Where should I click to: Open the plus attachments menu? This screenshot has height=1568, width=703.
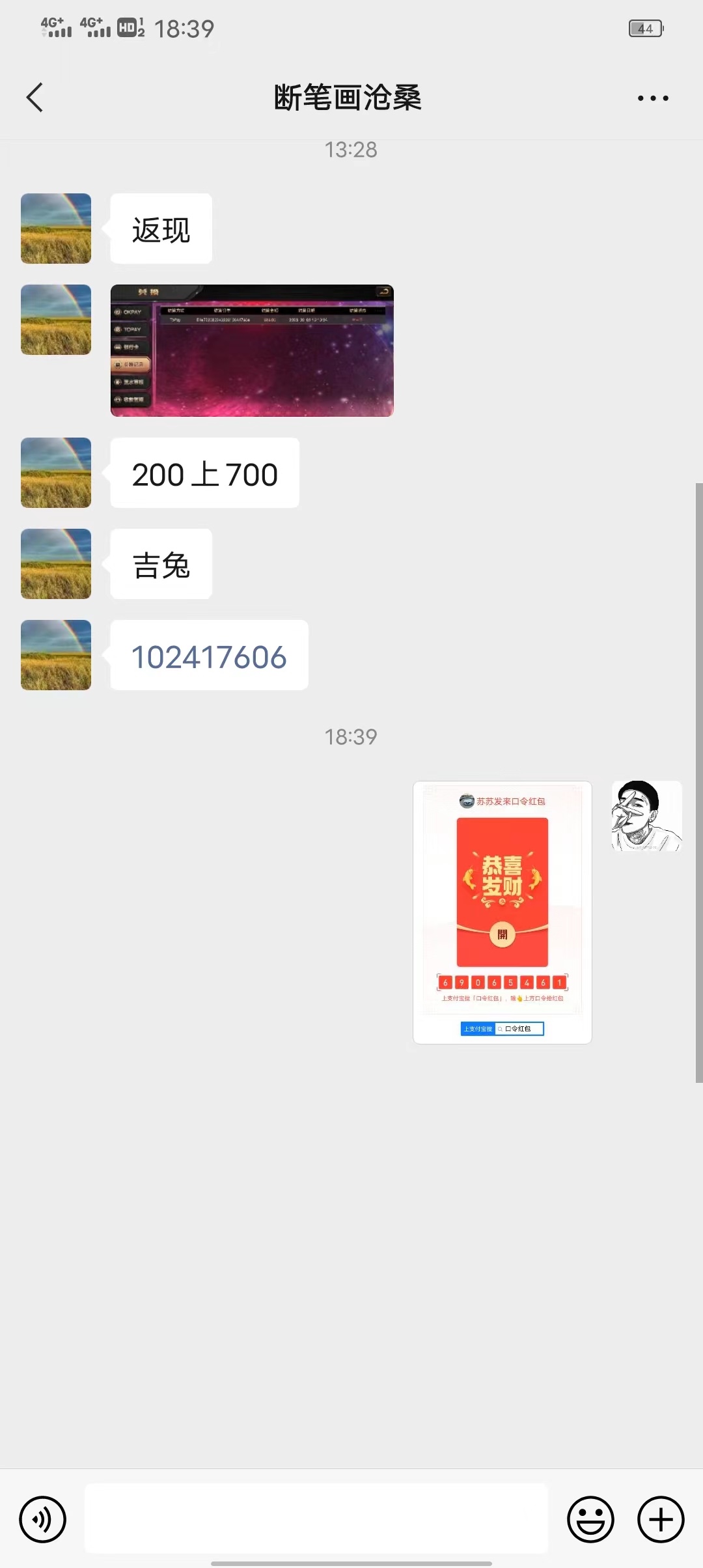pos(661,1519)
